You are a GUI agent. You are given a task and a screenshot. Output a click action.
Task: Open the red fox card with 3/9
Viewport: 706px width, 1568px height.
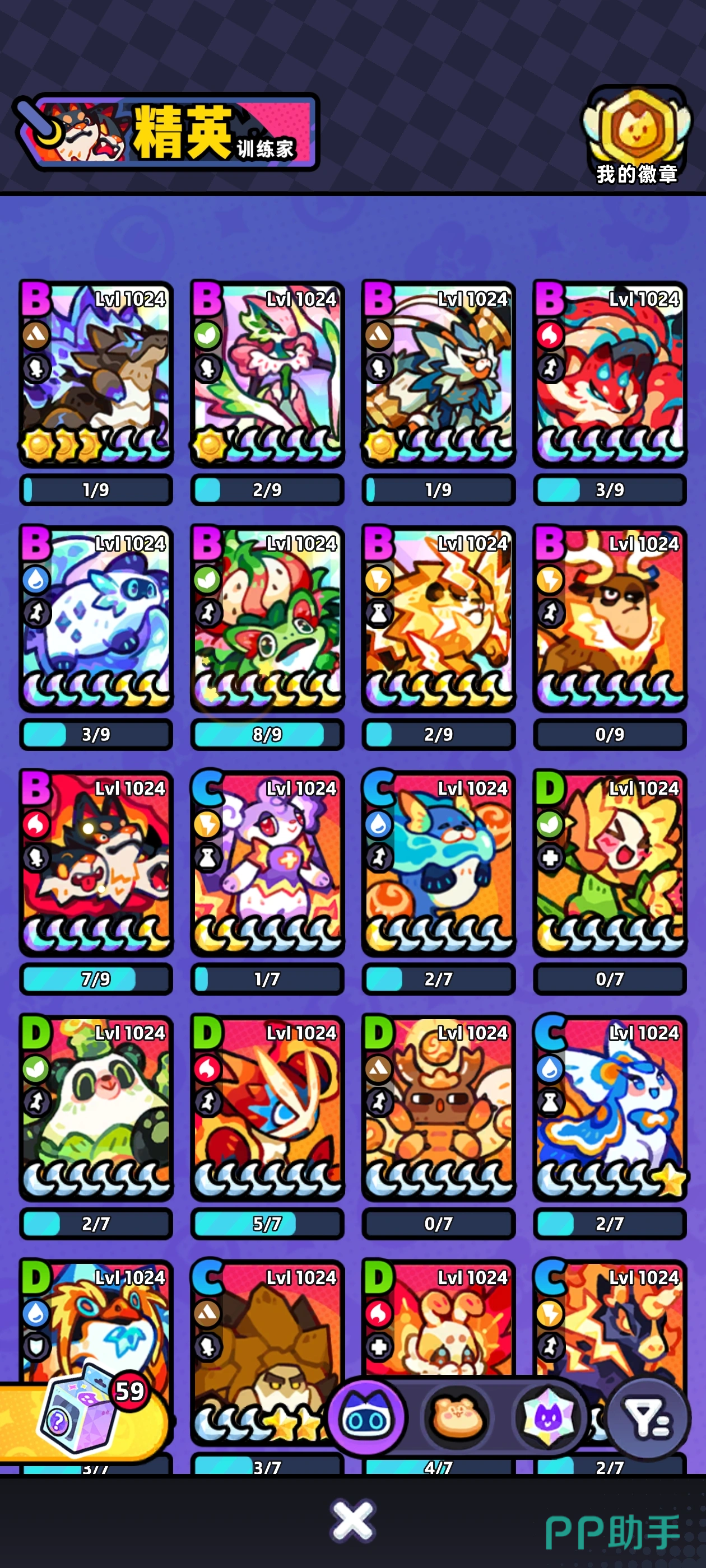click(610, 373)
